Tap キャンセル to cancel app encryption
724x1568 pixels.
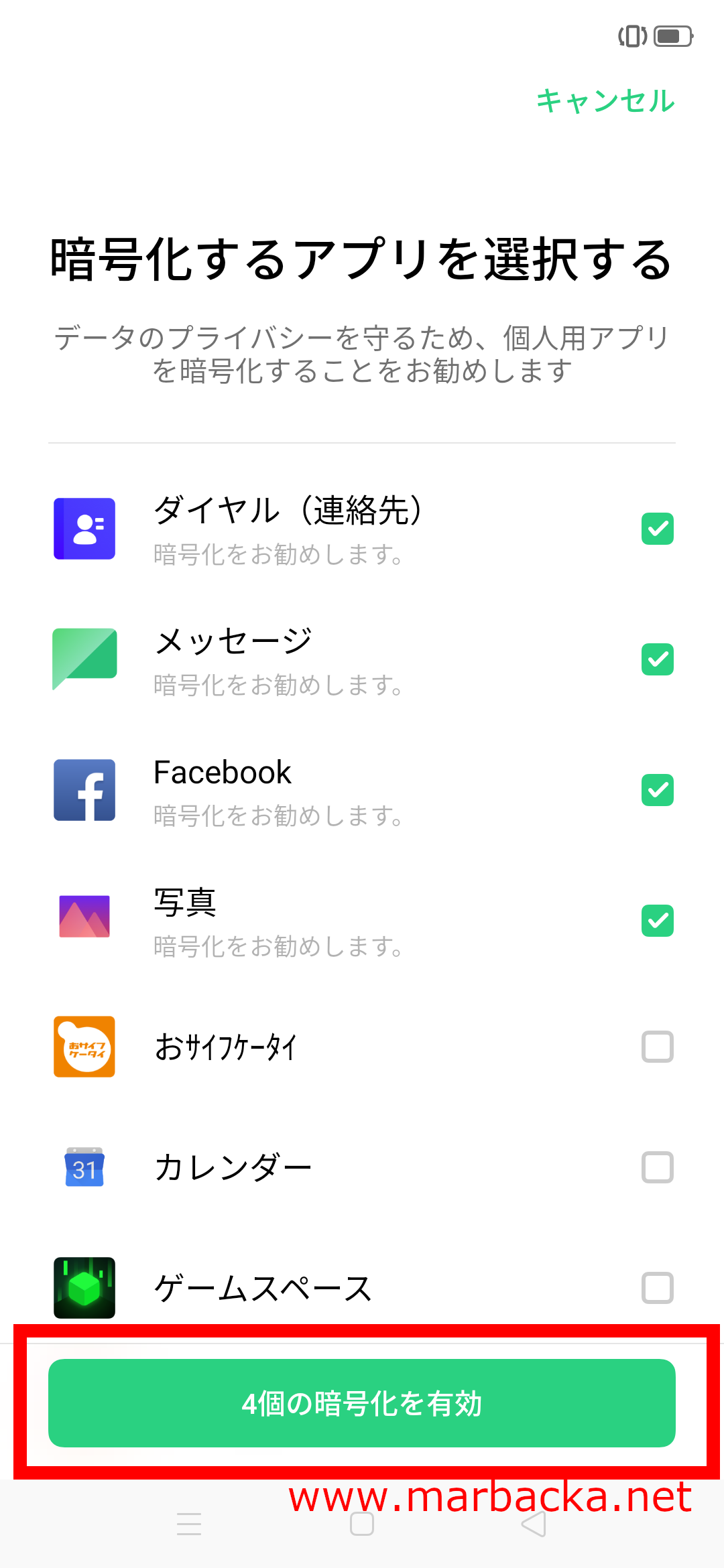[x=605, y=101]
